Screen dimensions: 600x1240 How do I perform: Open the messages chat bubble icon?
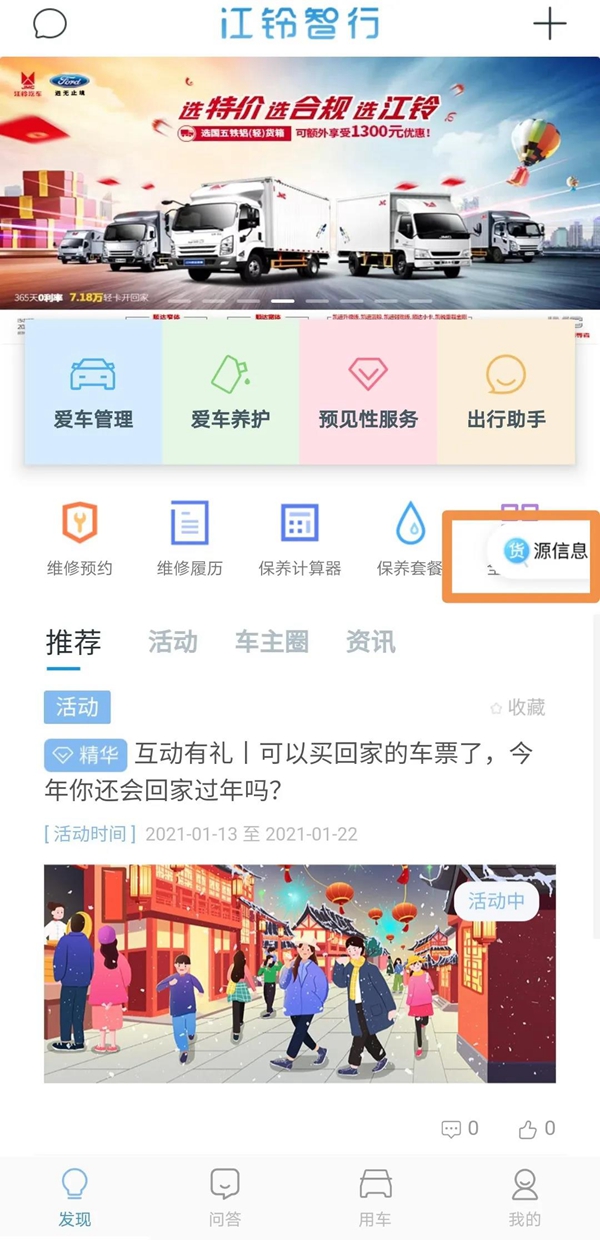(x=50, y=23)
